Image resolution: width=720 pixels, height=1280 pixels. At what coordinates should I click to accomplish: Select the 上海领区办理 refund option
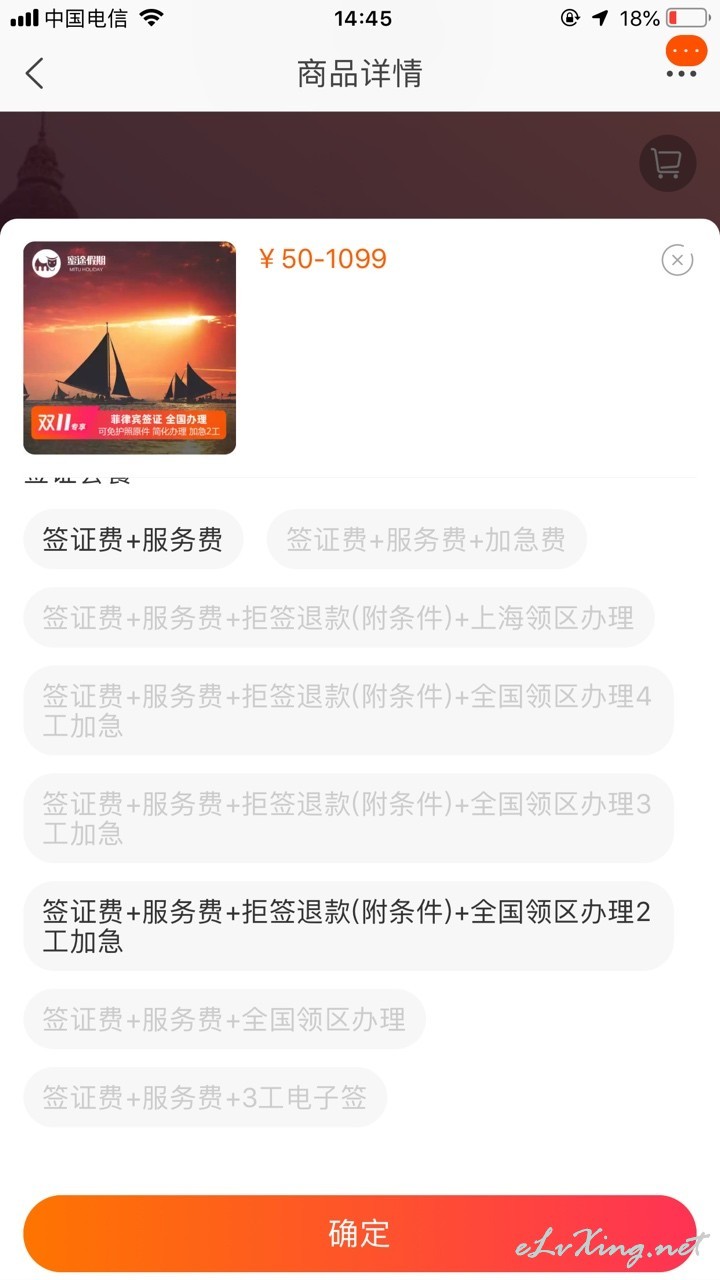click(x=339, y=618)
